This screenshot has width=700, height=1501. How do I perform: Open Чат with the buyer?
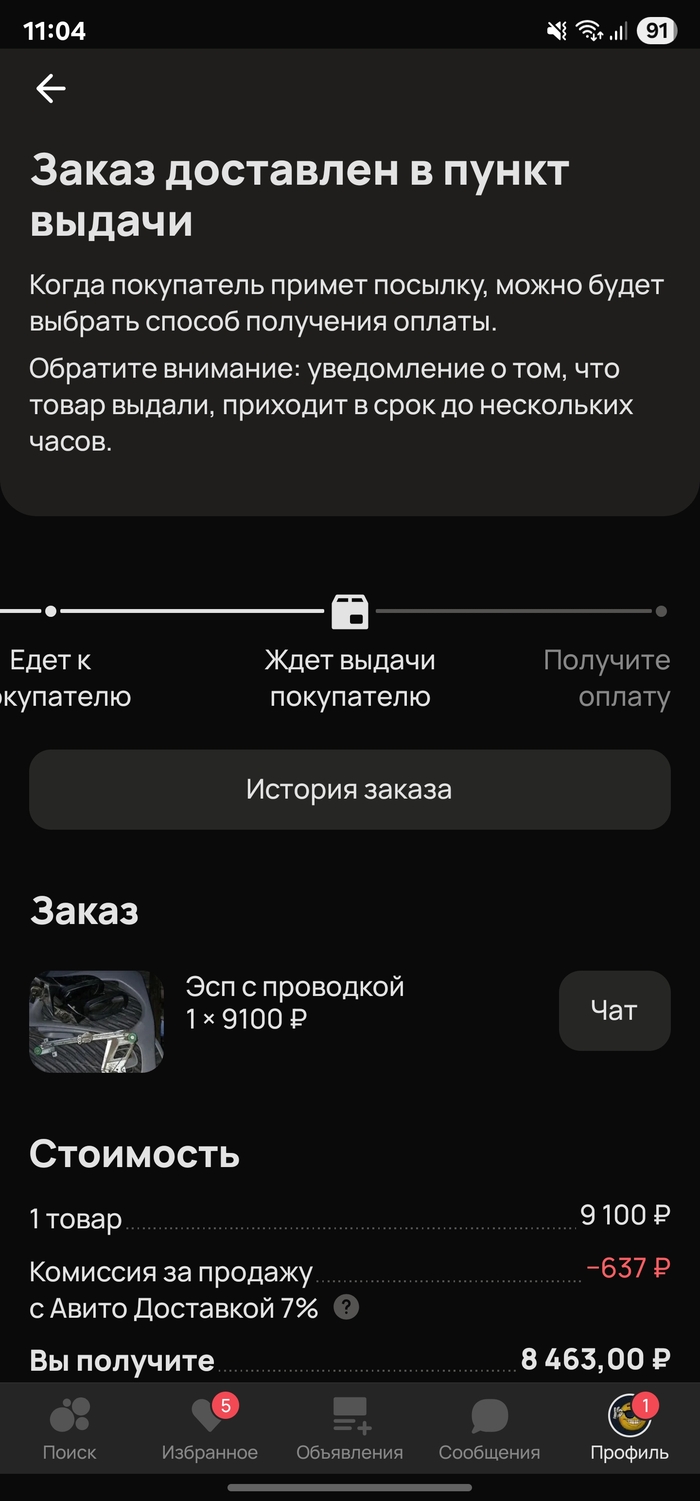(x=613, y=1010)
